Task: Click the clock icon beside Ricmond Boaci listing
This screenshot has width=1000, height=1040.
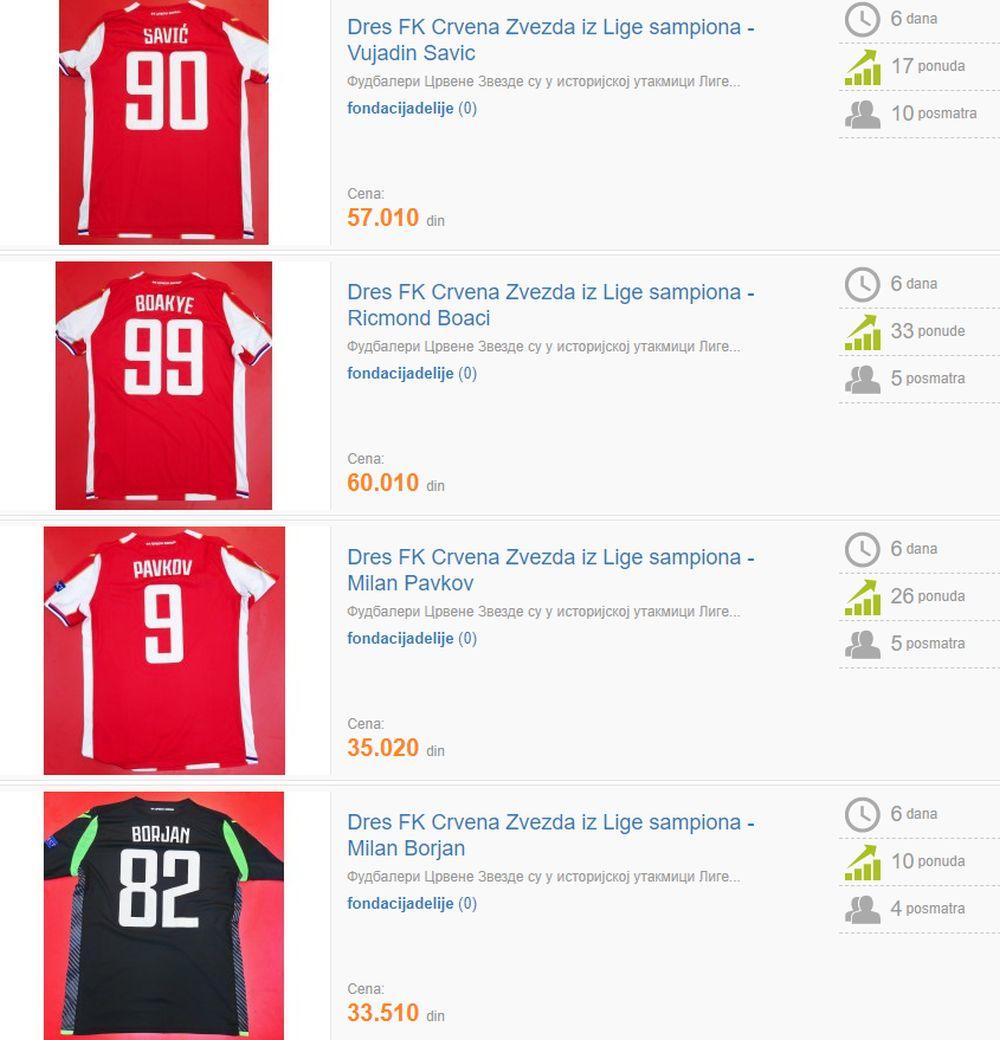Action: (862, 283)
